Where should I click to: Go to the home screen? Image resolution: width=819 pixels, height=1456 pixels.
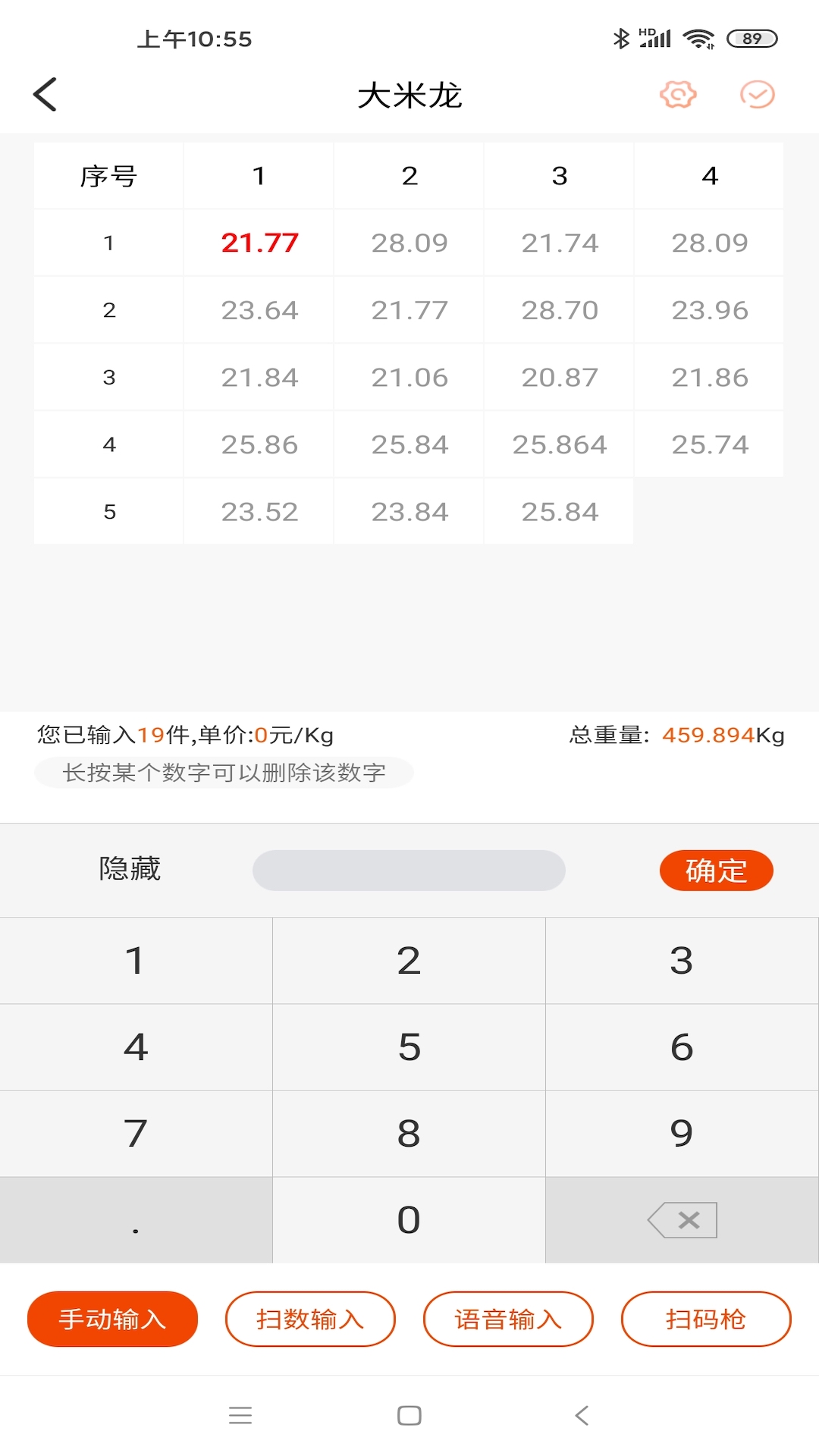409,1415
